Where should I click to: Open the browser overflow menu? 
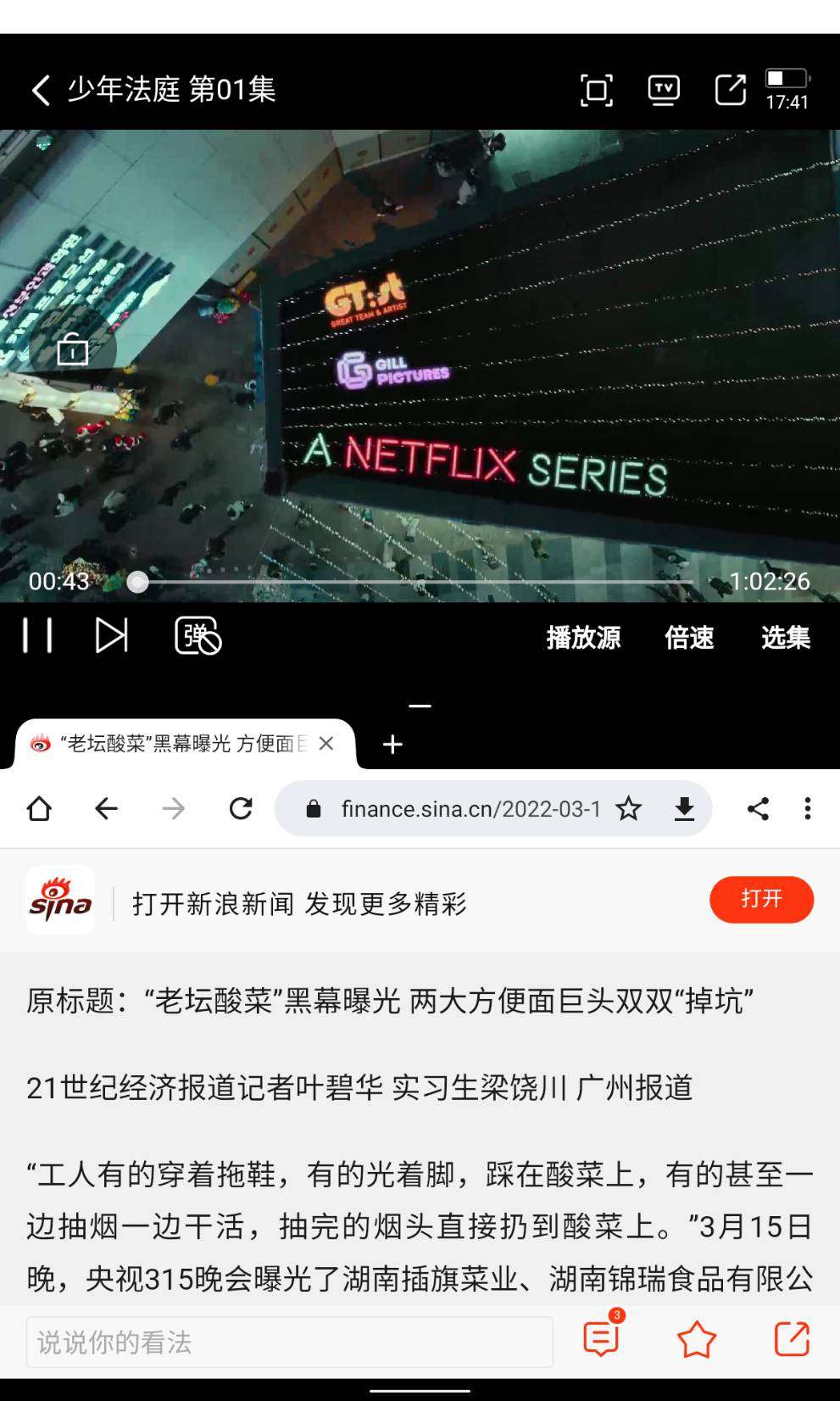pos(807,809)
